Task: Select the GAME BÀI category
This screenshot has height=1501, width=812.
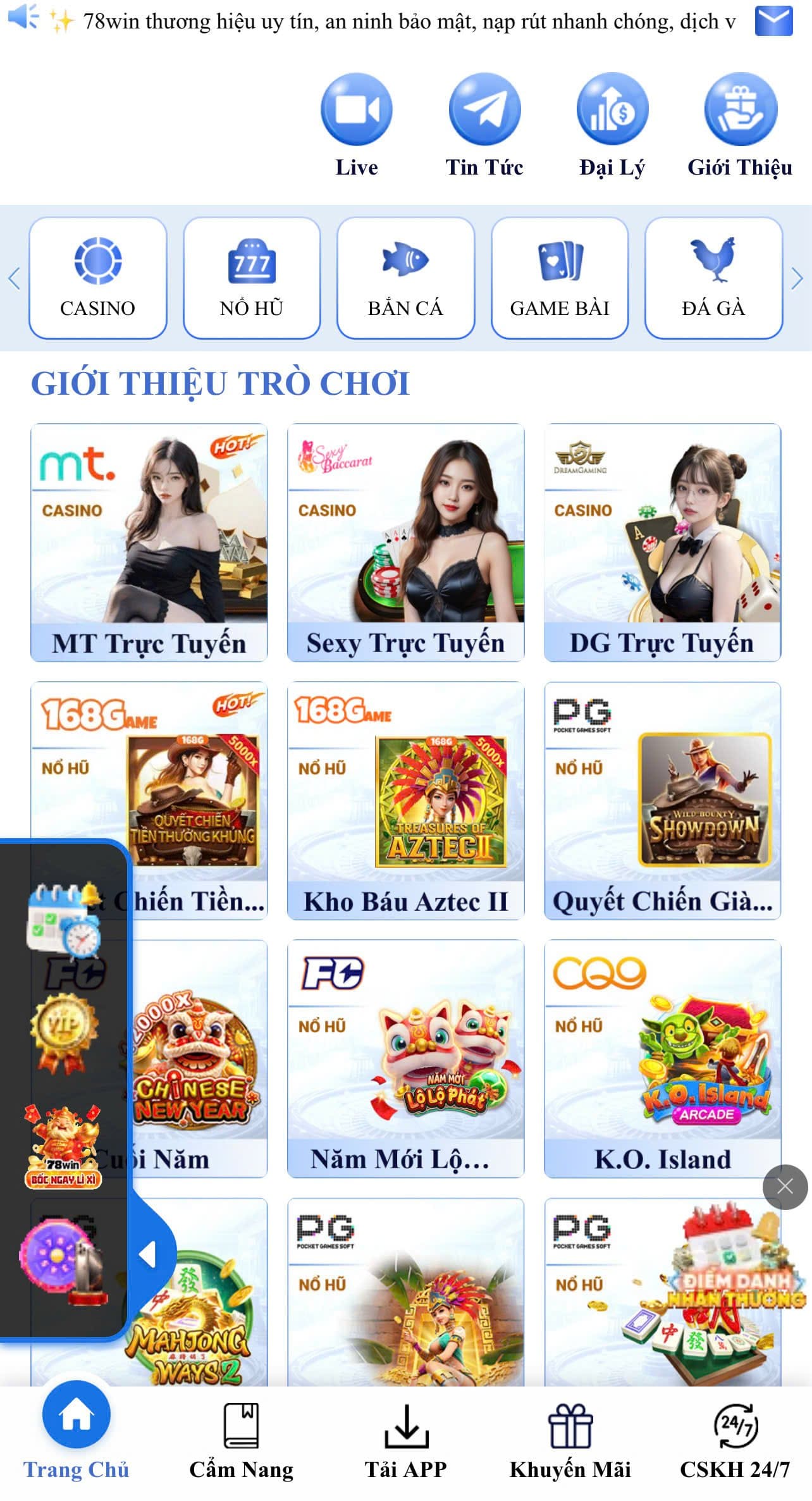Action: click(x=560, y=278)
